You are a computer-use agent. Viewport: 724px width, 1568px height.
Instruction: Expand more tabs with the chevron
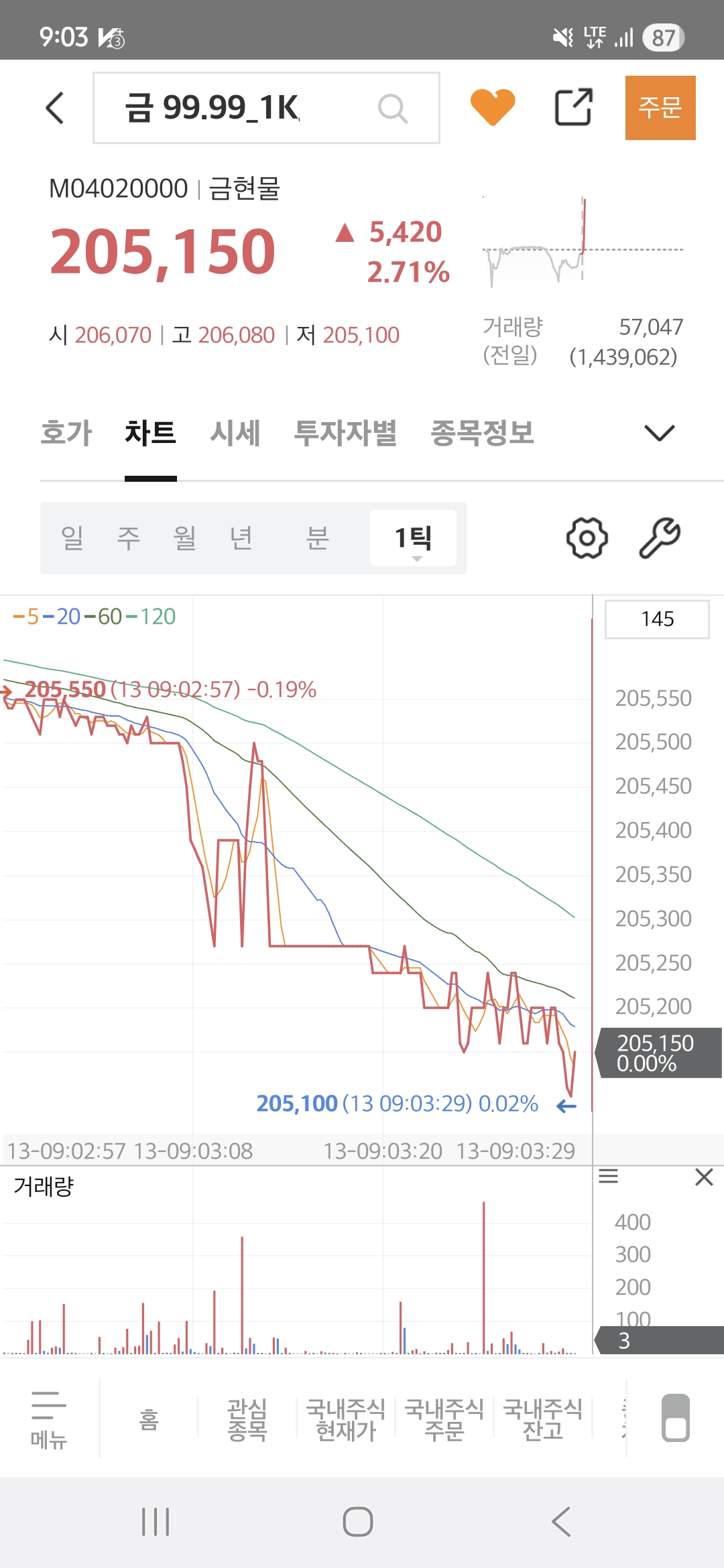point(659,433)
